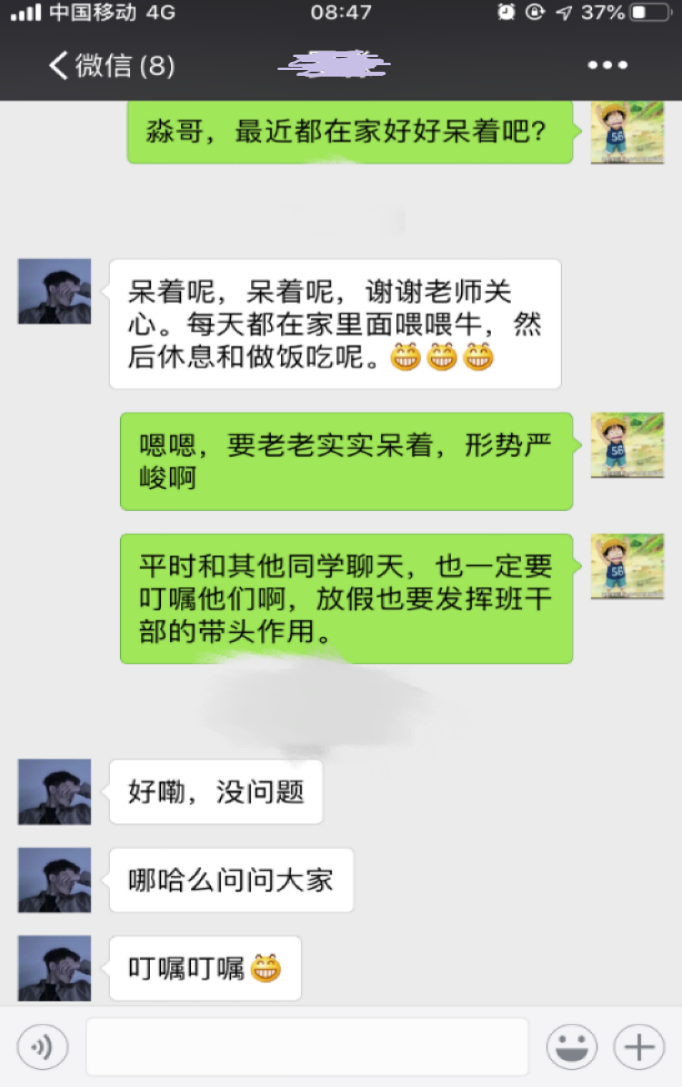This screenshot has height=1087, width=682.
Task: Open the emoji sticker panel
Action: [x=571, y=1047]
